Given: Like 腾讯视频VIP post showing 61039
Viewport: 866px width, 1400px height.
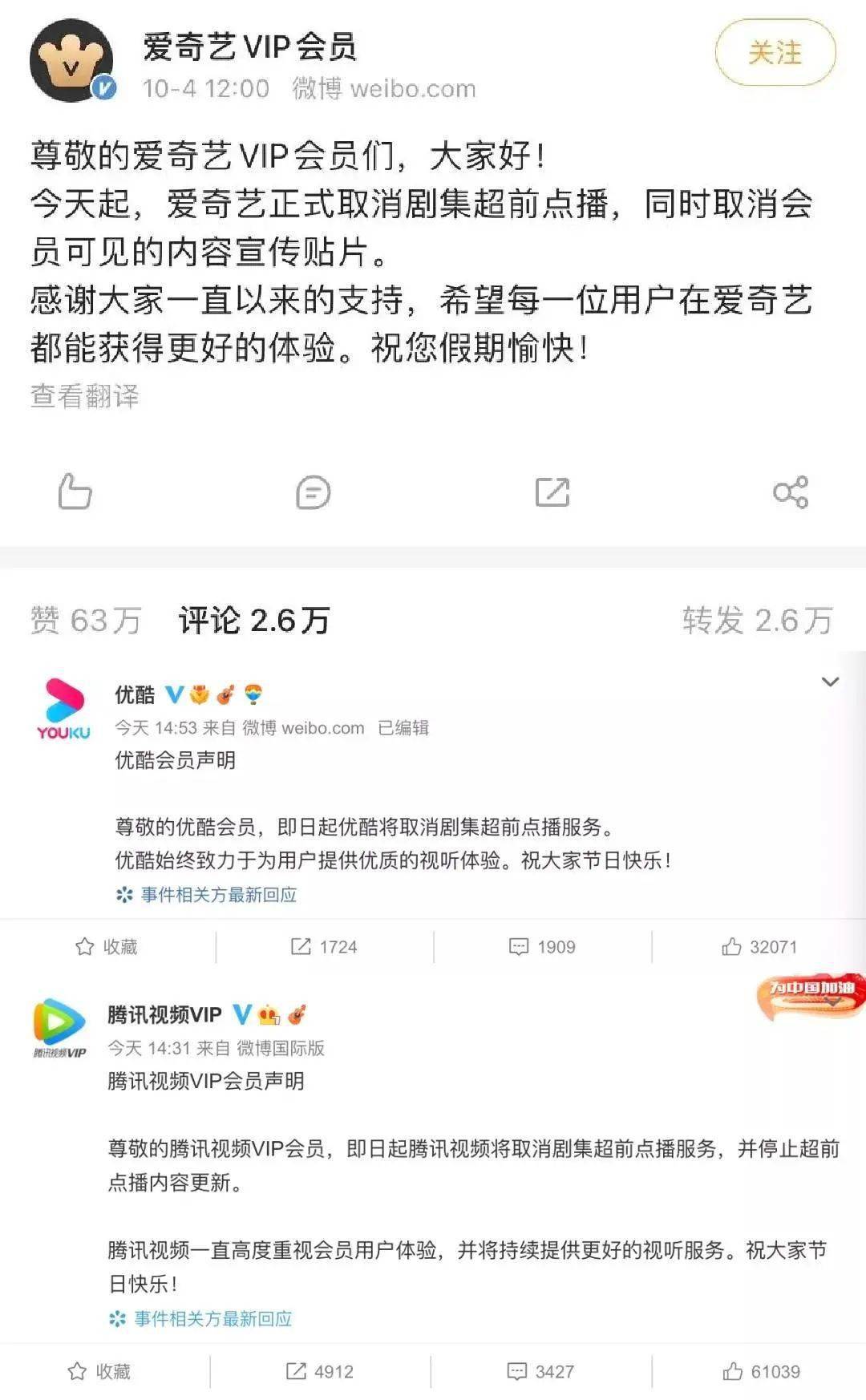Looking at the screenshot, I should (x=760, y=1371).
